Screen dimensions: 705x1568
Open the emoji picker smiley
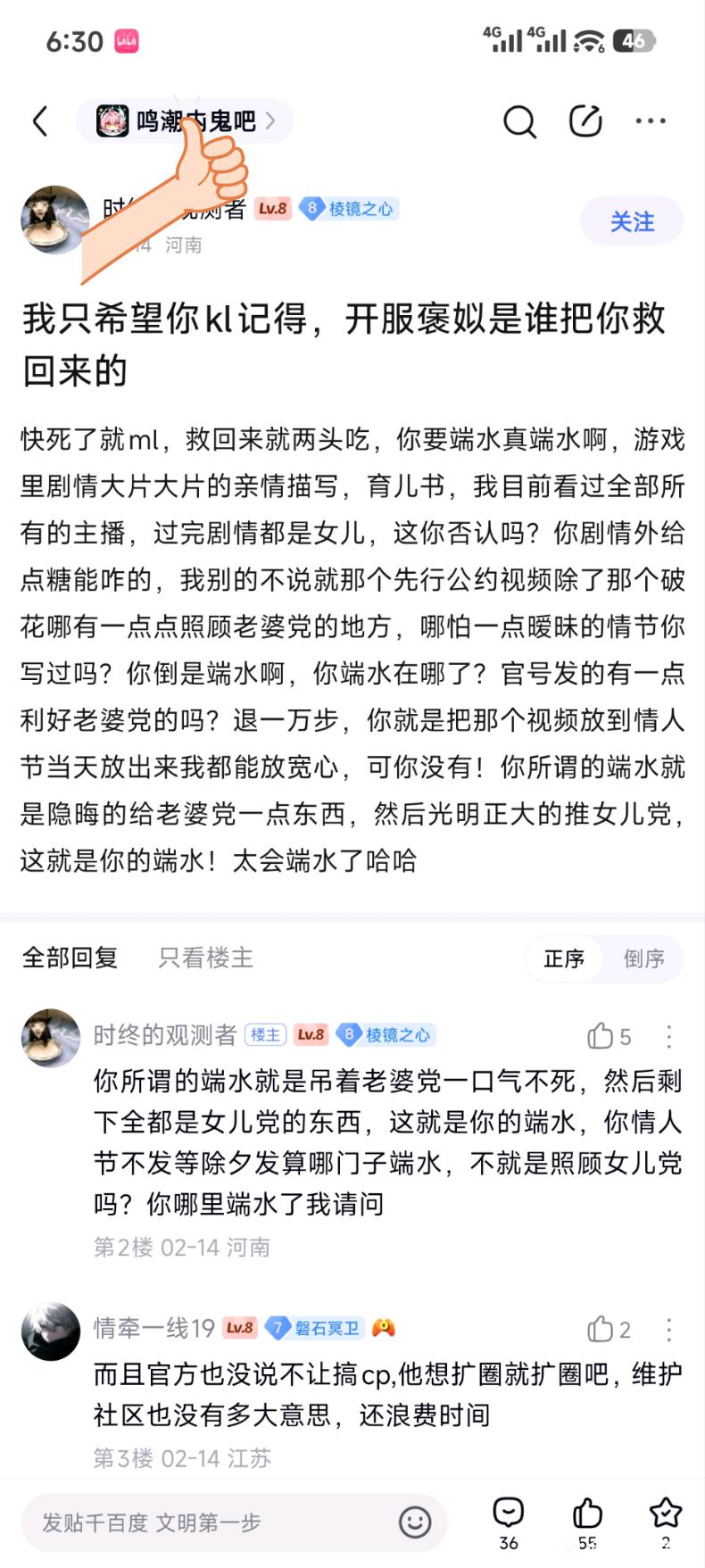415,1522
